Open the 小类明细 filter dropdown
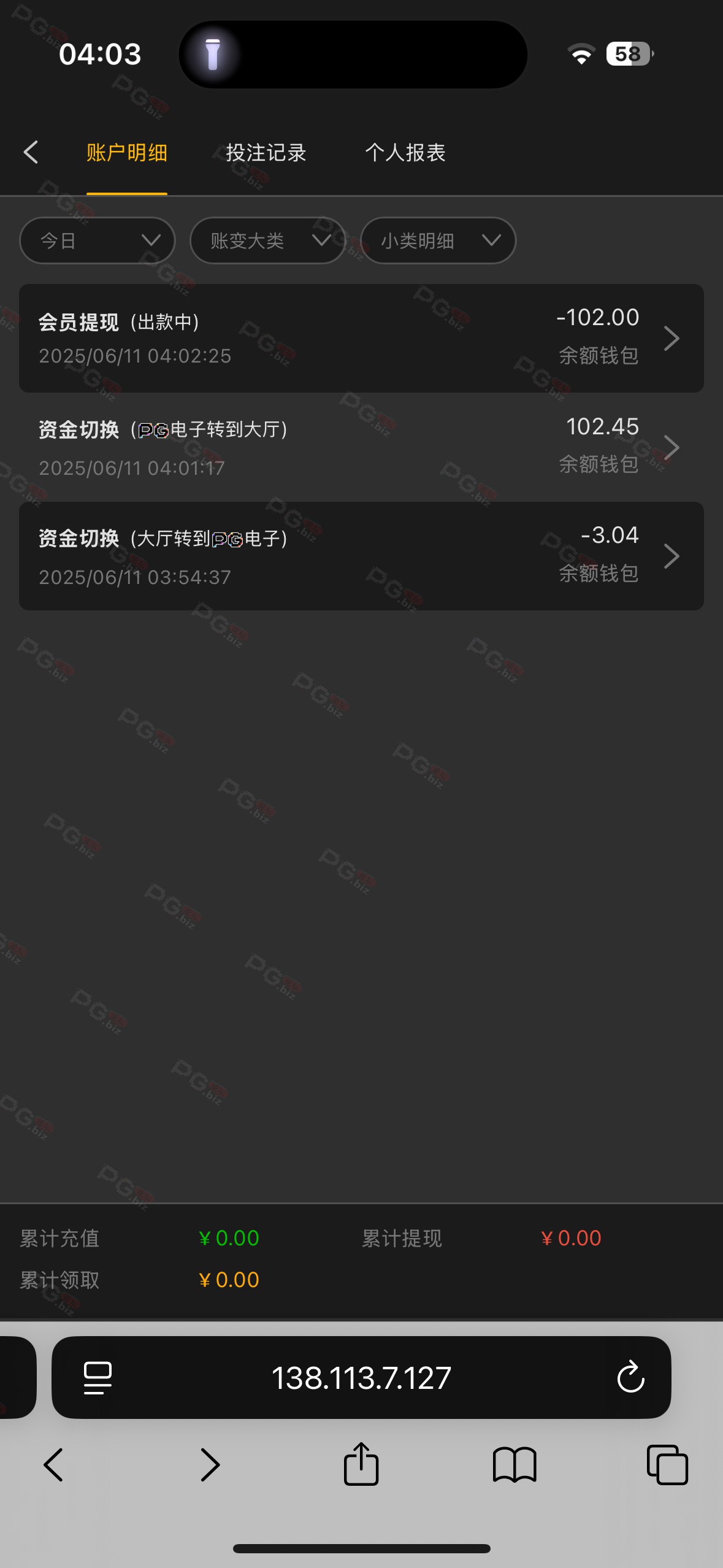Viewport: 723px width, 1568px height. [x=438, y=240]
